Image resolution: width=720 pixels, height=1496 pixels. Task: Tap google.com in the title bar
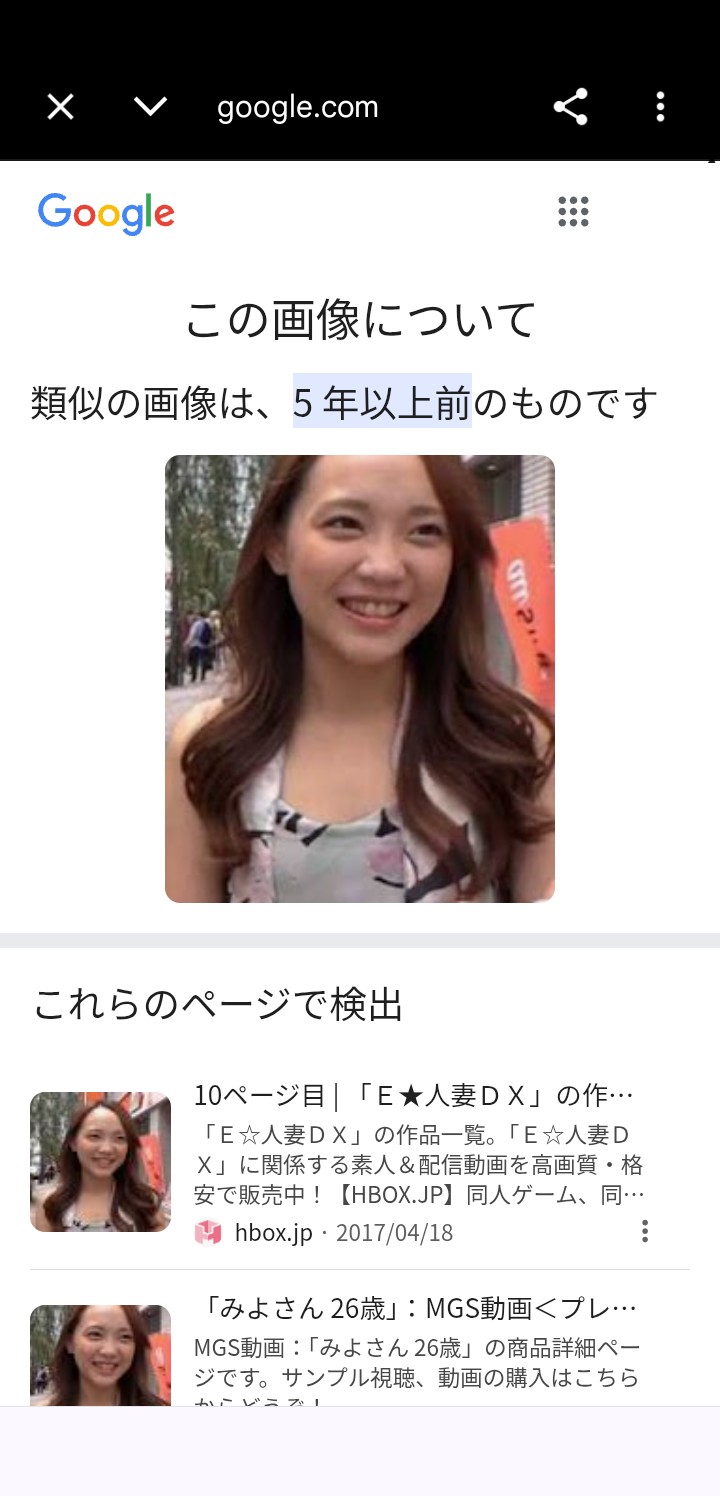point(299,107)
